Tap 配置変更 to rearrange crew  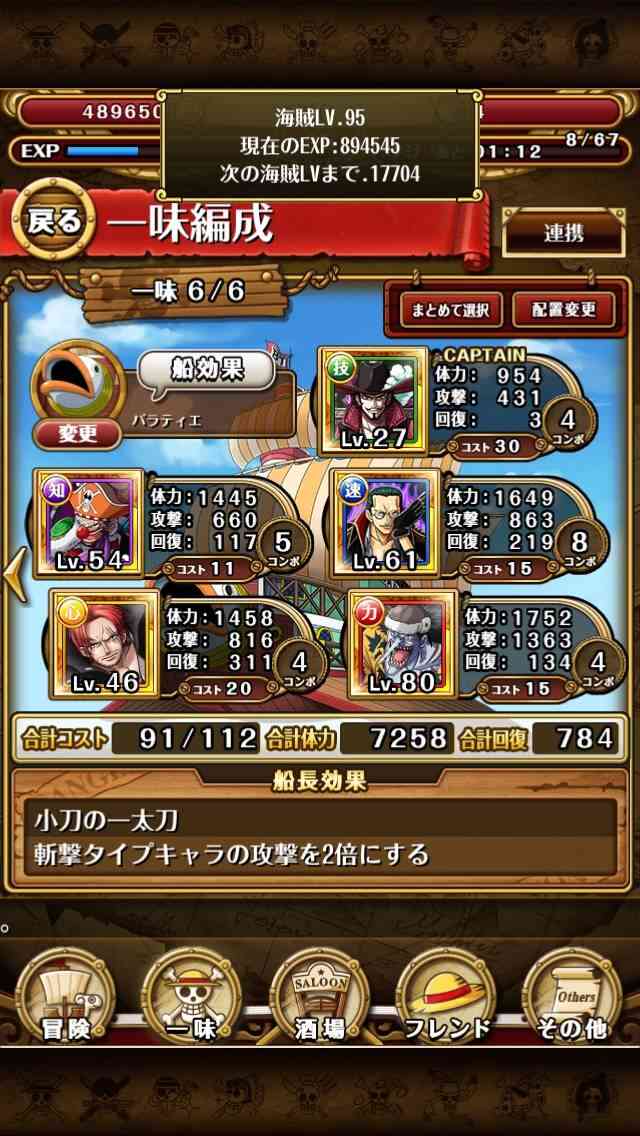point(563,309)
